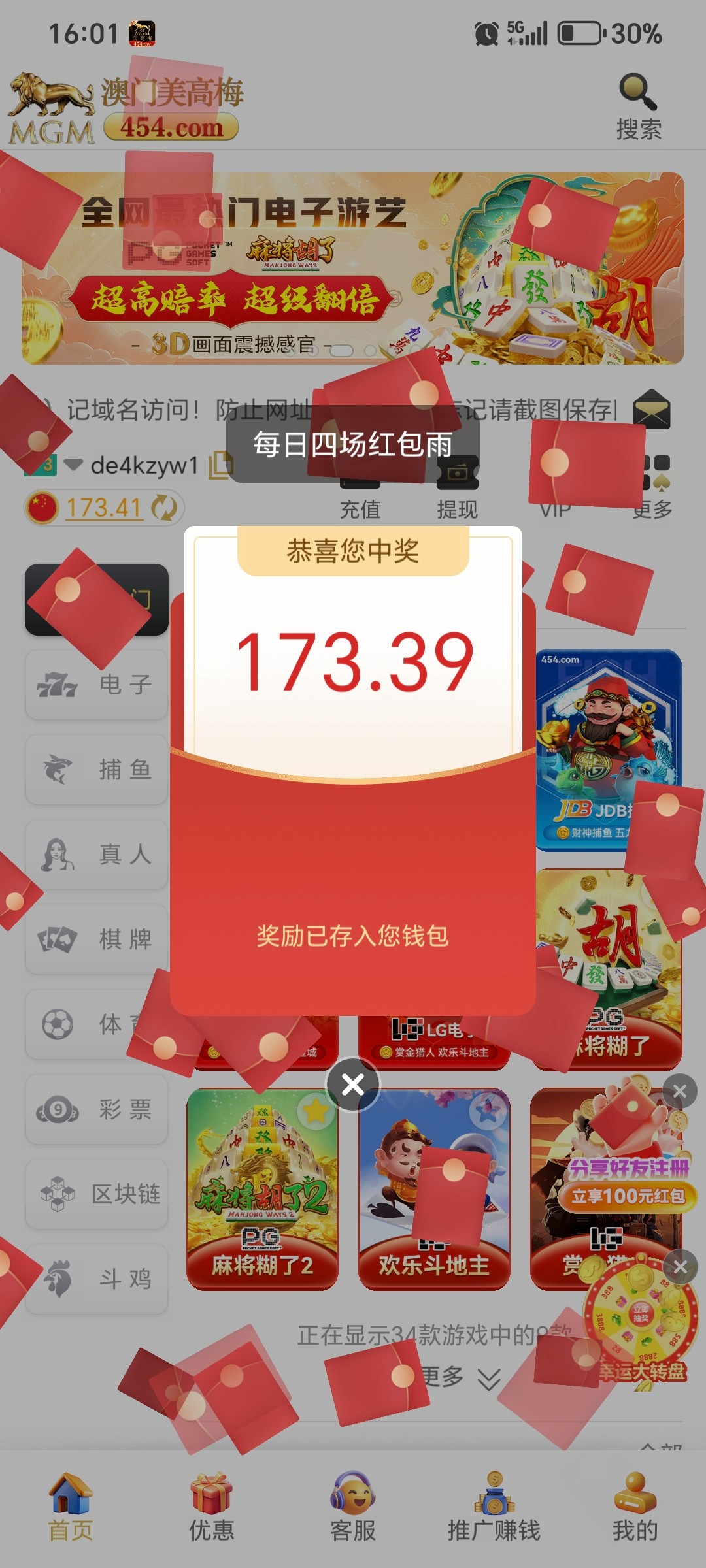Open the 彩票 category
Screen dimensions: 706x1568
97,1109
